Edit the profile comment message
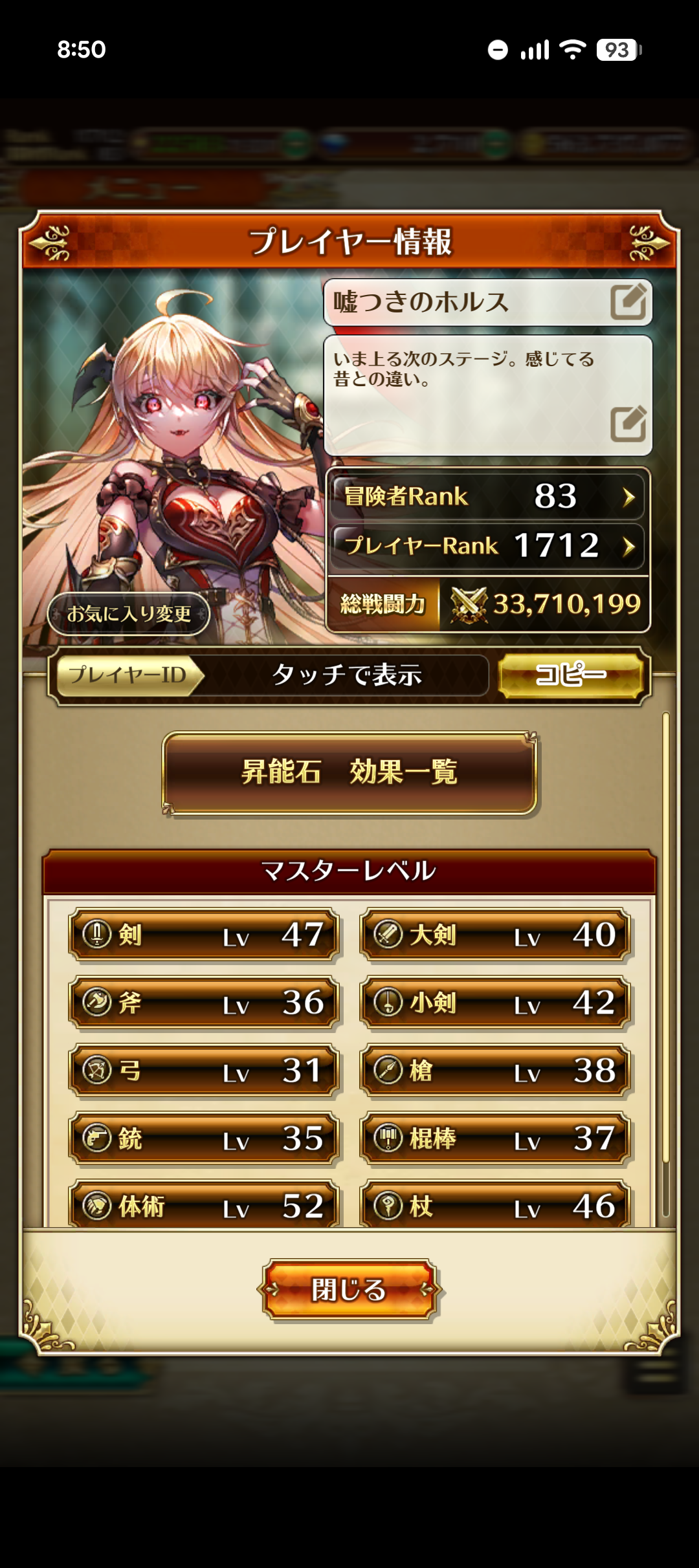This screenshot has height=1568, width=699. [x=628, y=424]
